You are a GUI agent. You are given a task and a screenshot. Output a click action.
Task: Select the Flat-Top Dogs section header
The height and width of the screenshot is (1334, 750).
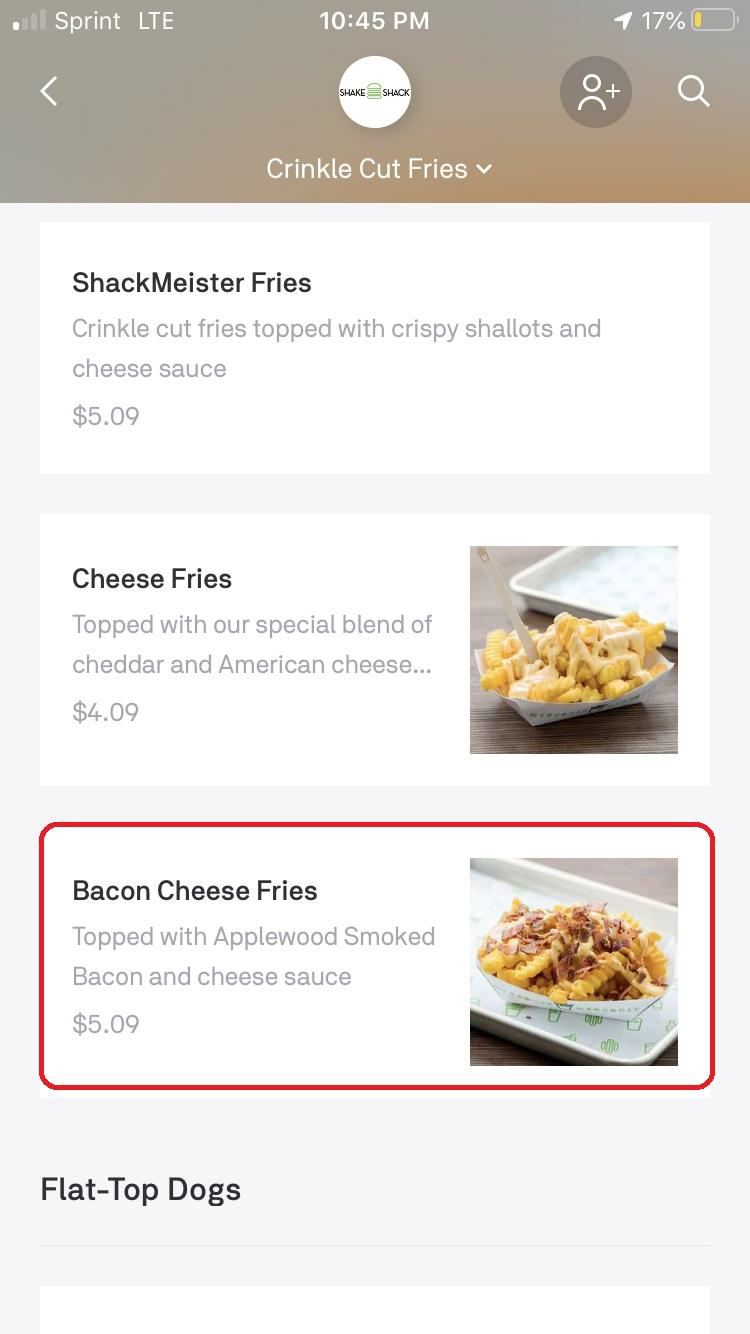140,1189
